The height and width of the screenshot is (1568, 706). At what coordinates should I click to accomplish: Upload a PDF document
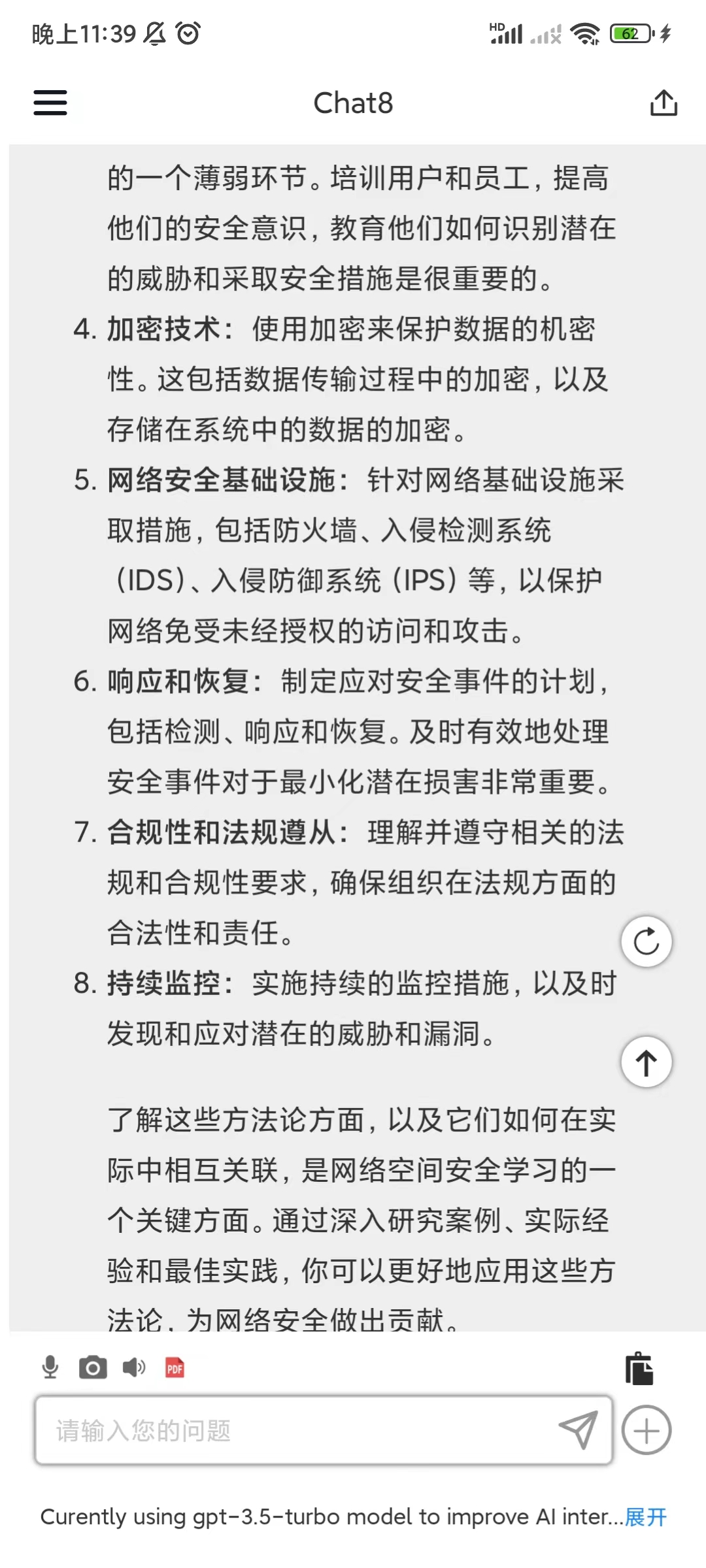tap(175, 1367)
